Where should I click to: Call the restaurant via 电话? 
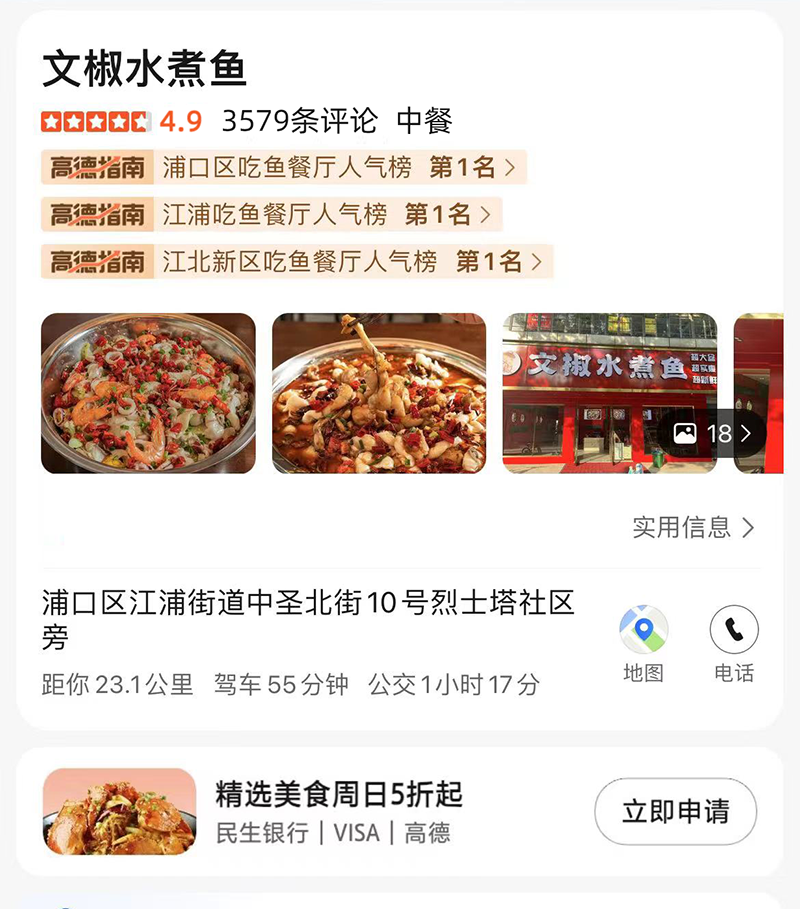pos(734,644)
